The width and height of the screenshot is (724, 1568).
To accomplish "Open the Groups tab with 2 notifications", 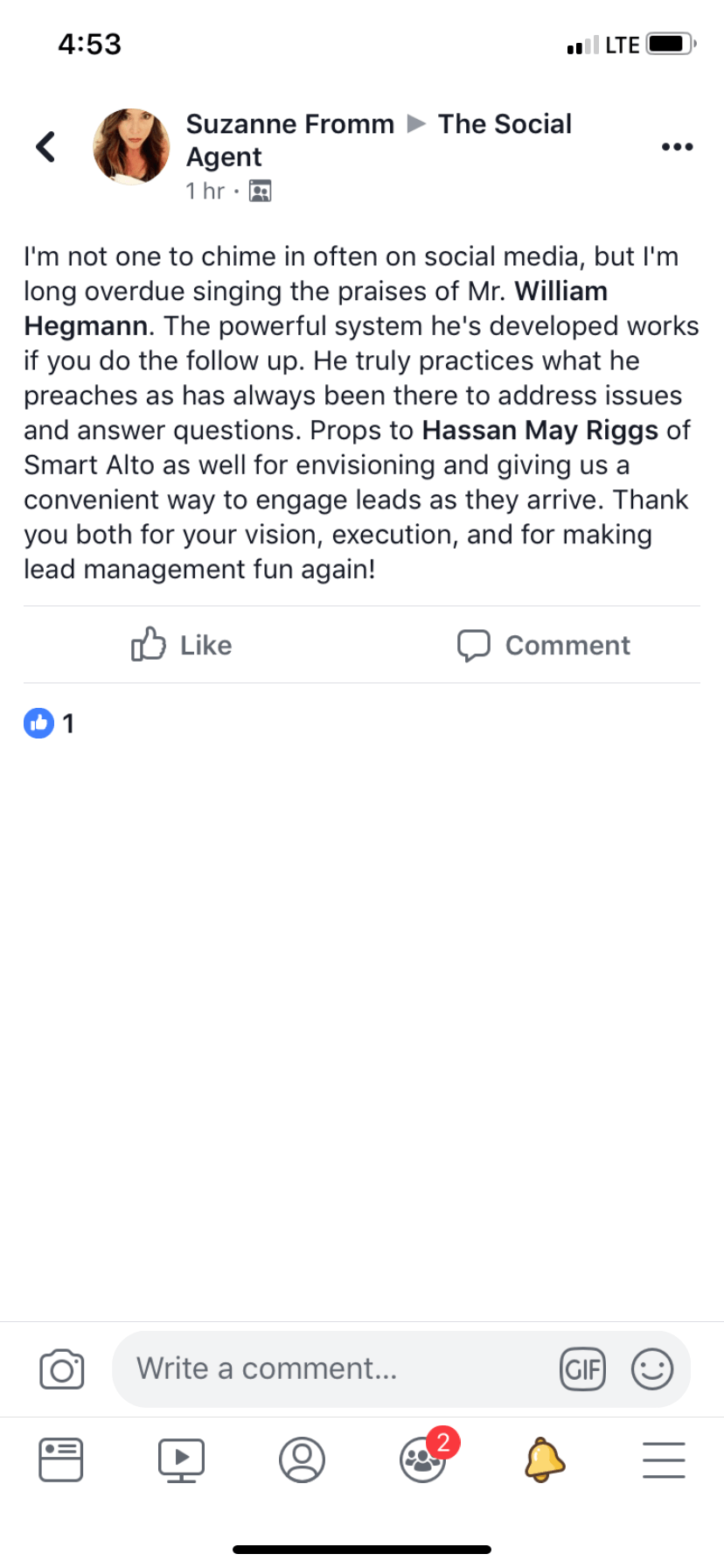I will pyautogui.click(x=423, y=1459).
